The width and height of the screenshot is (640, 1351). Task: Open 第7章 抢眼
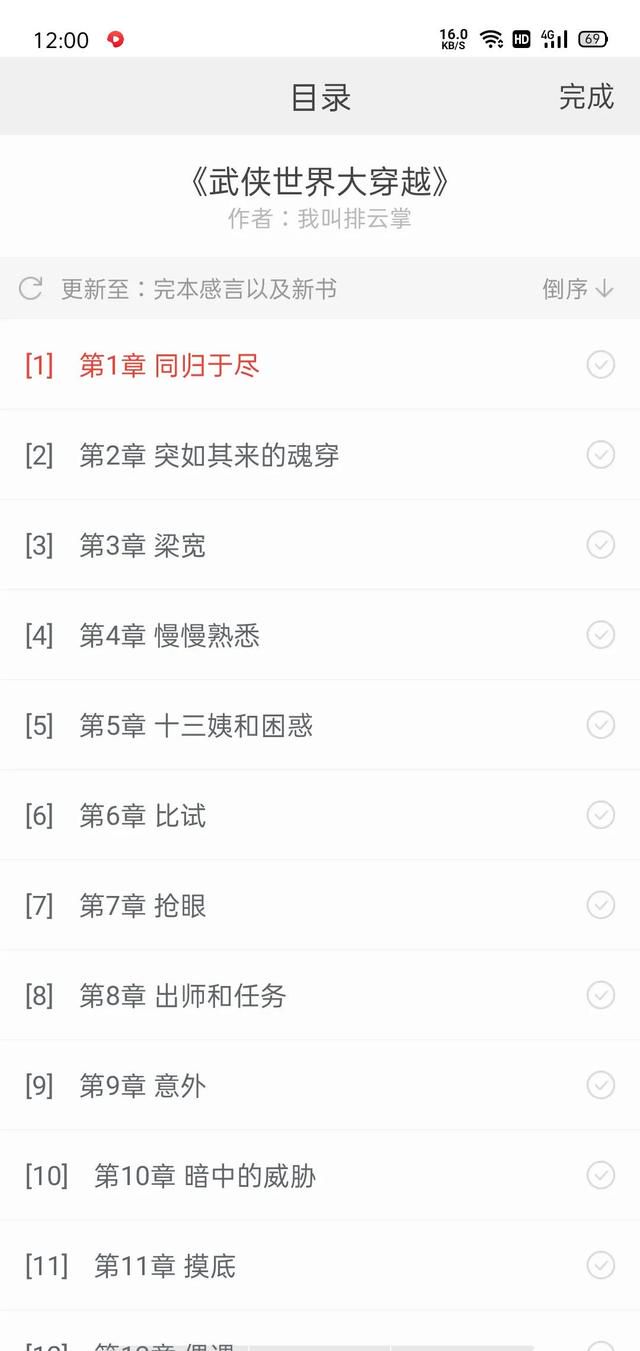tap(320, 905)
